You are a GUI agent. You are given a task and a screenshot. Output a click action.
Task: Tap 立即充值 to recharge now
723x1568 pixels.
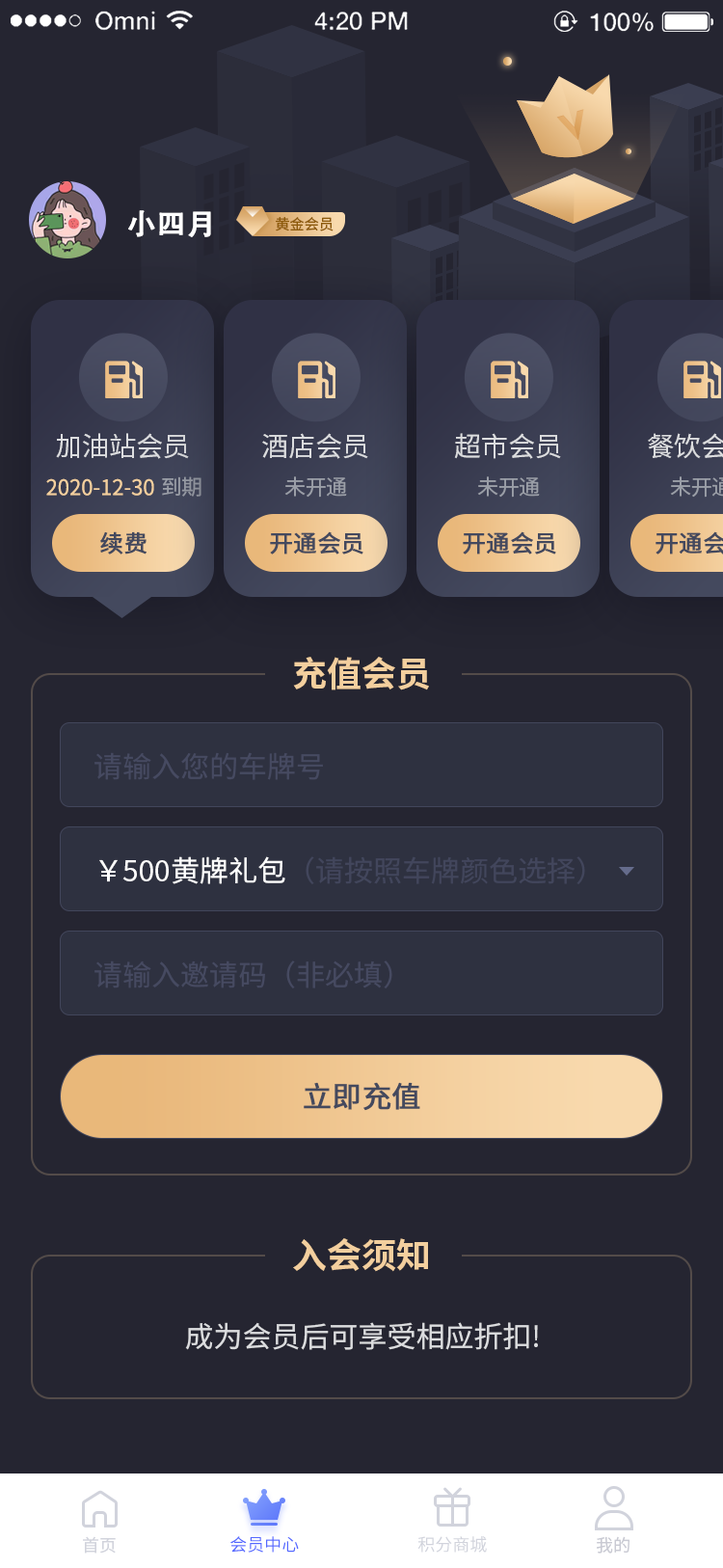(x=361, y=1096)
